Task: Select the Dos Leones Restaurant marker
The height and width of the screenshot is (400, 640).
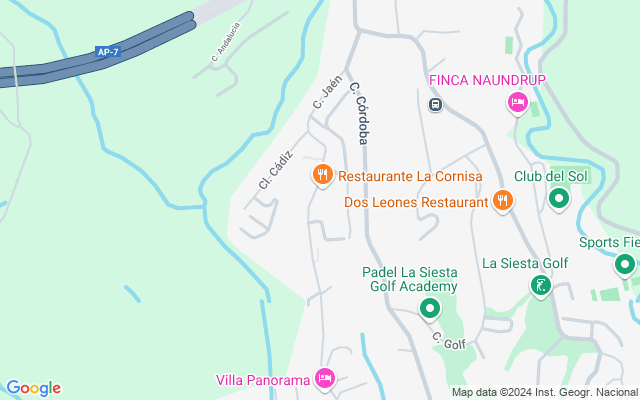Action: click(x=502, y=202)
